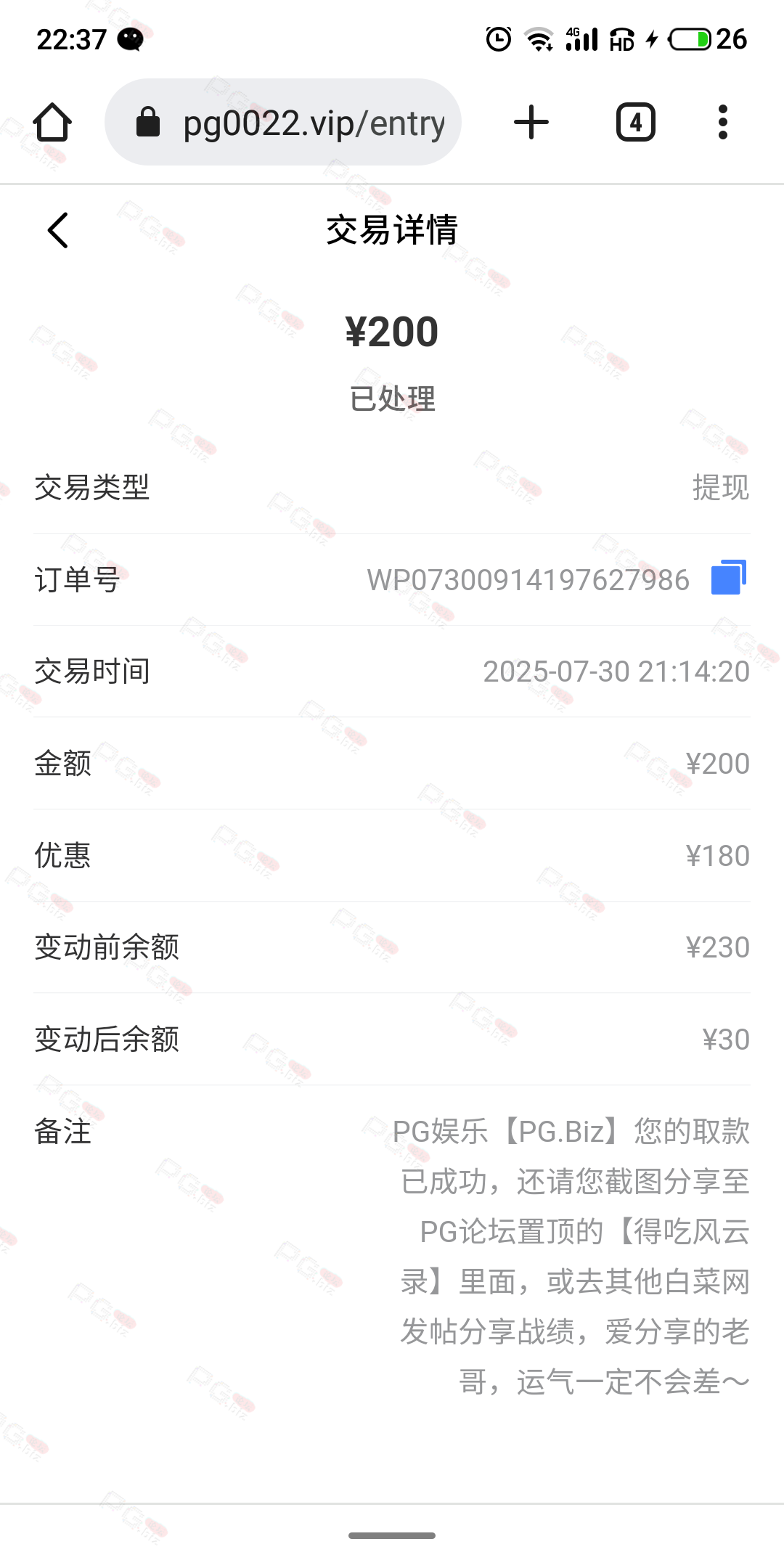Go back from the 交易详情 page
This screenshot has width=784, height=1568.
point(58,230)
